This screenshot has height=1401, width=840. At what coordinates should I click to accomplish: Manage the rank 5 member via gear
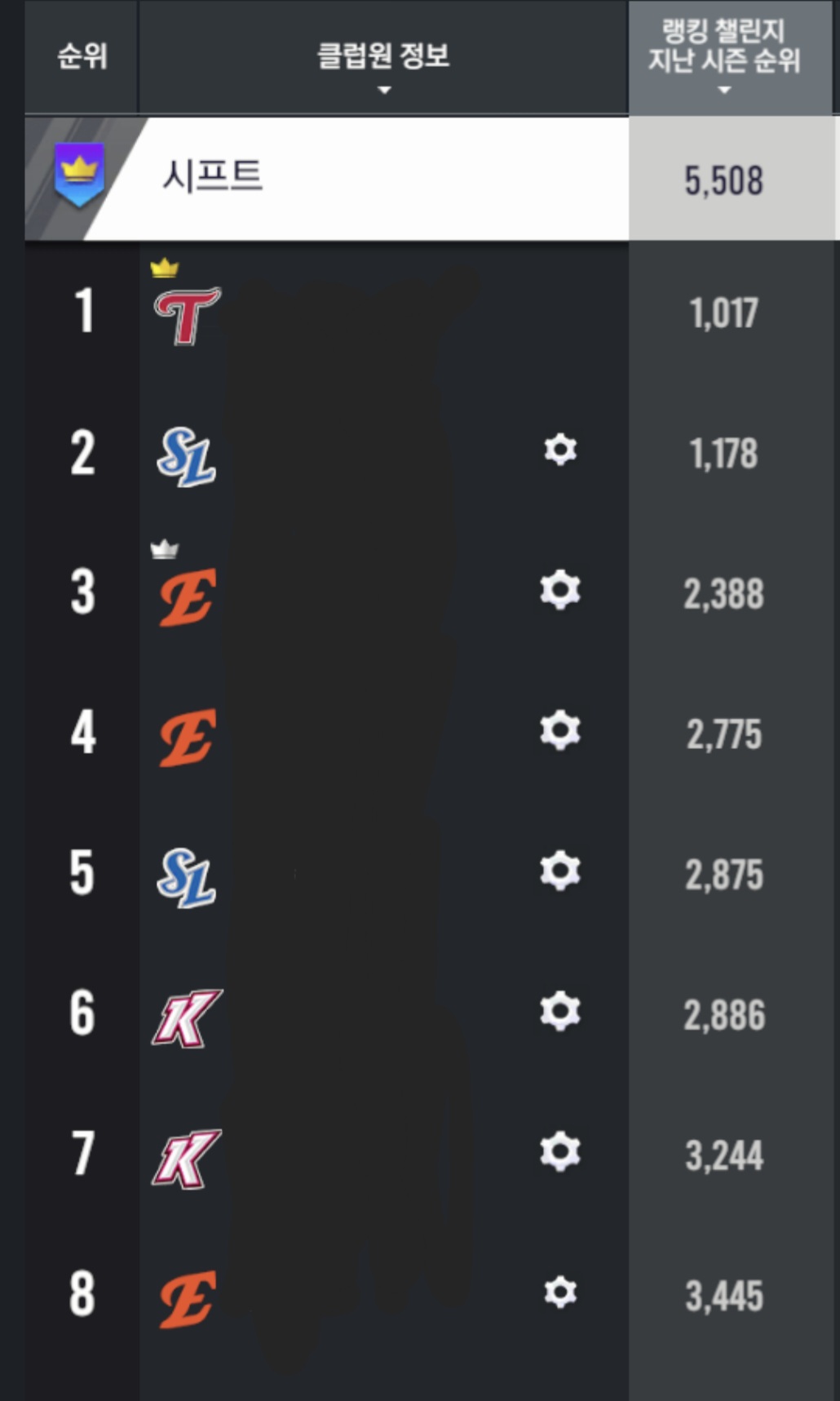tap(560, 871)
